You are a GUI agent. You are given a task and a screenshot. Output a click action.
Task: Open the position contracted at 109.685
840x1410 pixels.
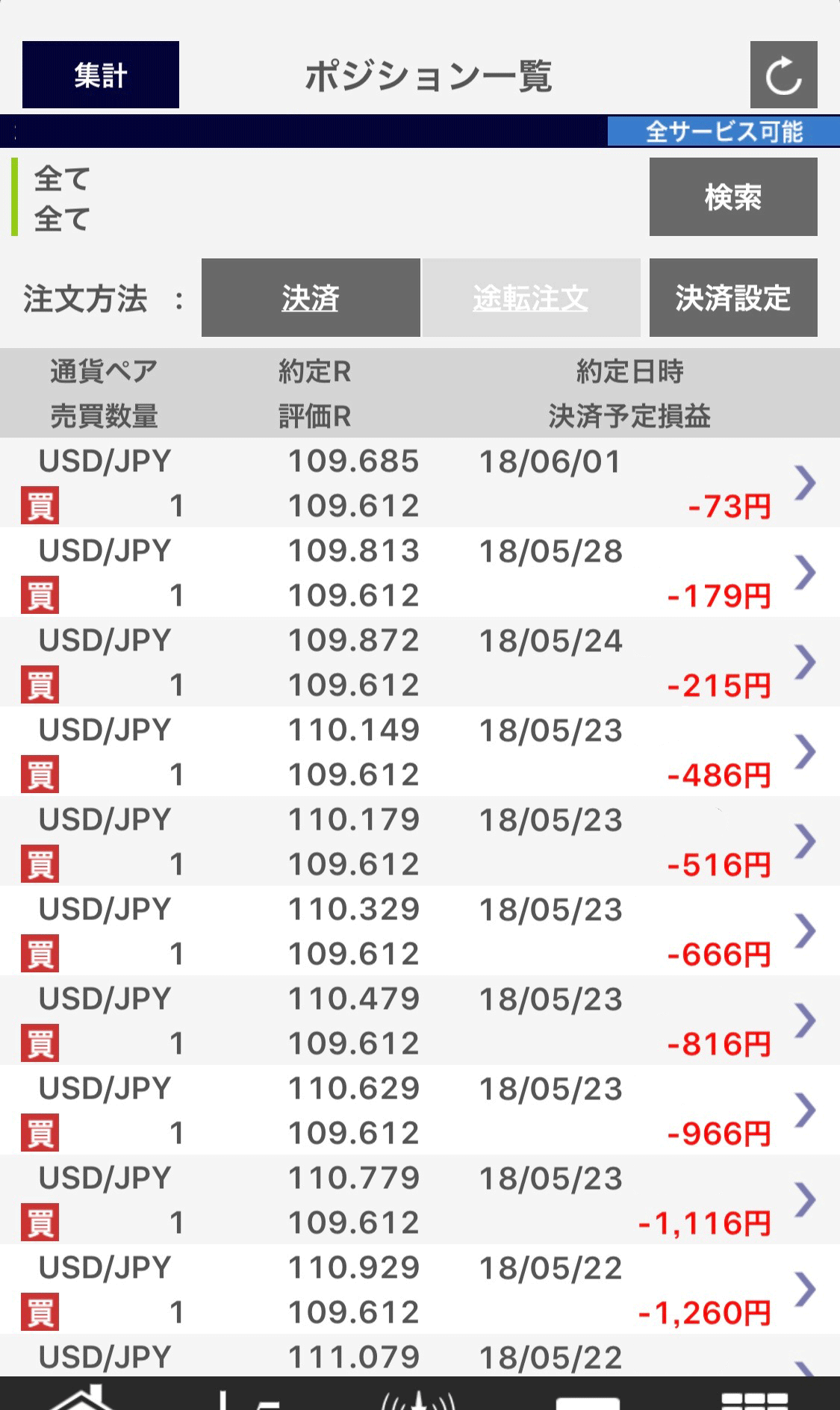(x=420, y=483)
